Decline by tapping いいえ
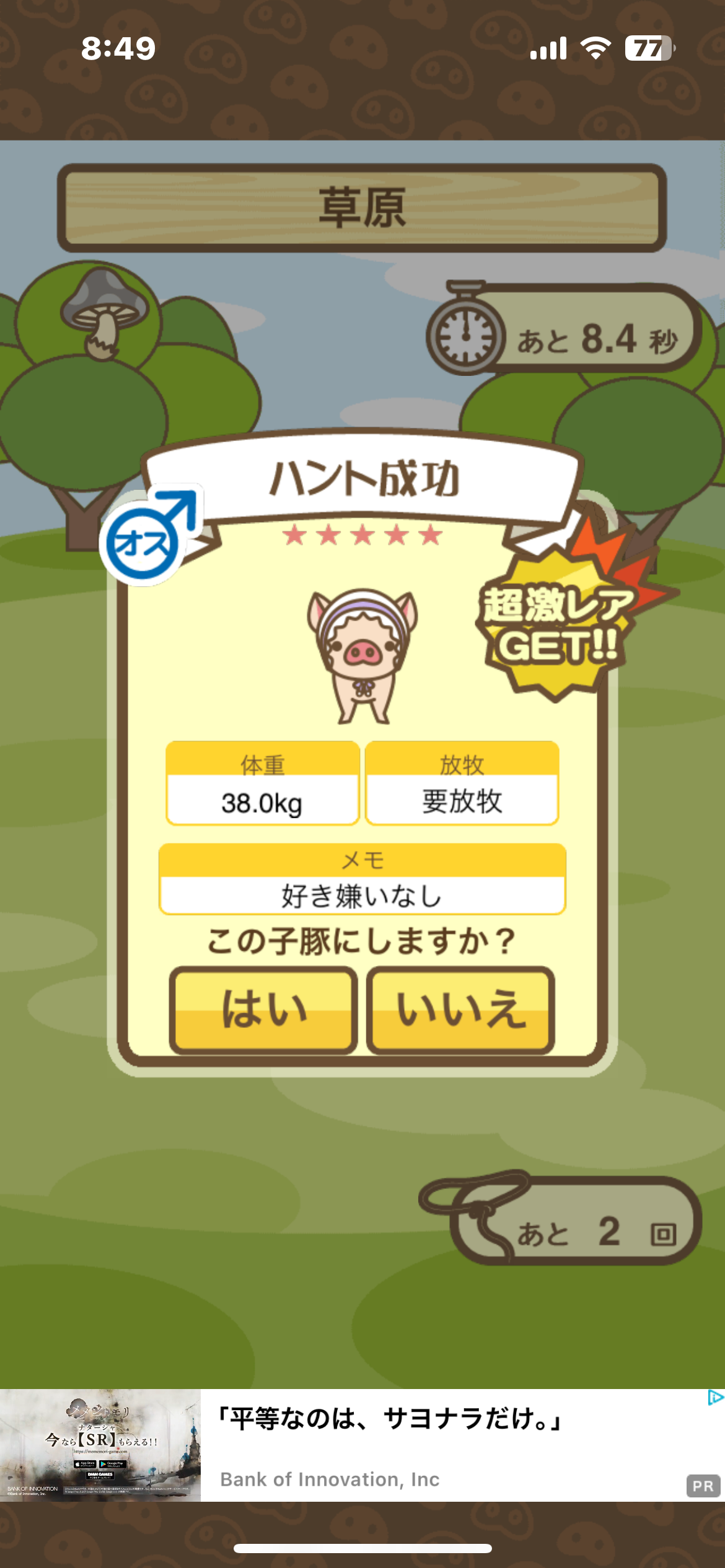This screenshot has width=725, height=1568. pyautogui.click(x=460, y=1009)
